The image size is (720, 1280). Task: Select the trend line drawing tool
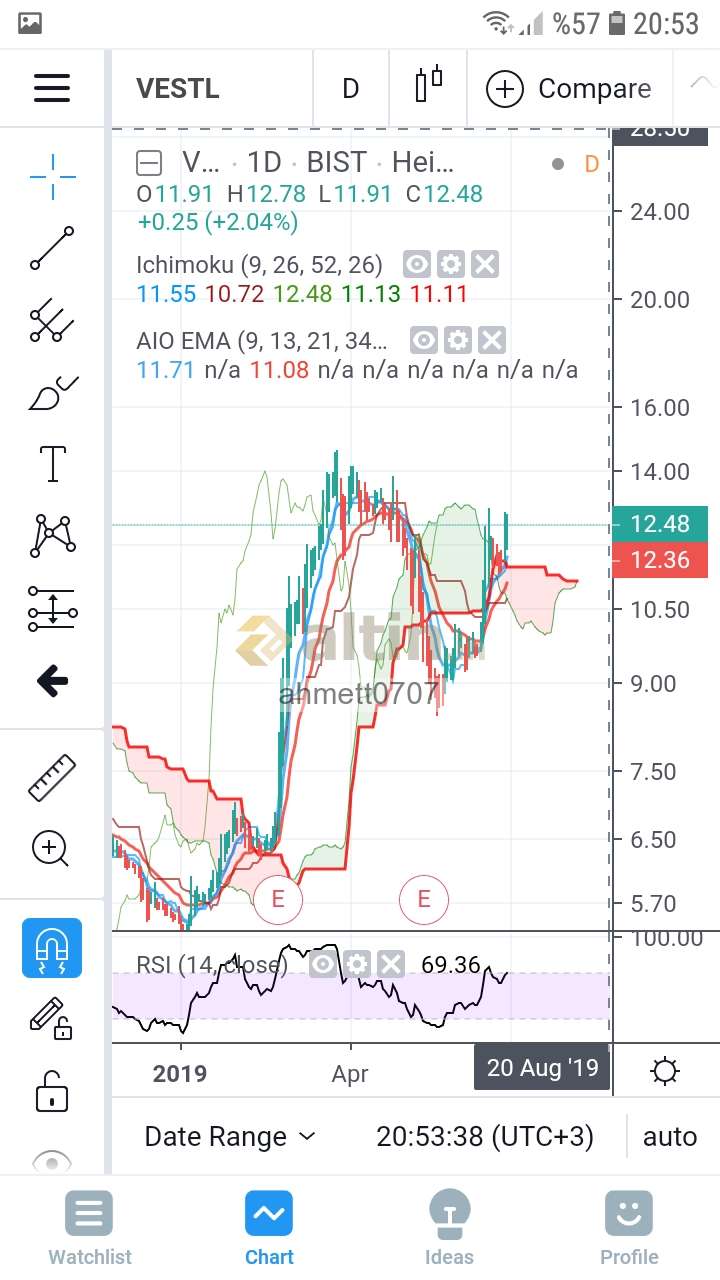(x=52, y=249)
